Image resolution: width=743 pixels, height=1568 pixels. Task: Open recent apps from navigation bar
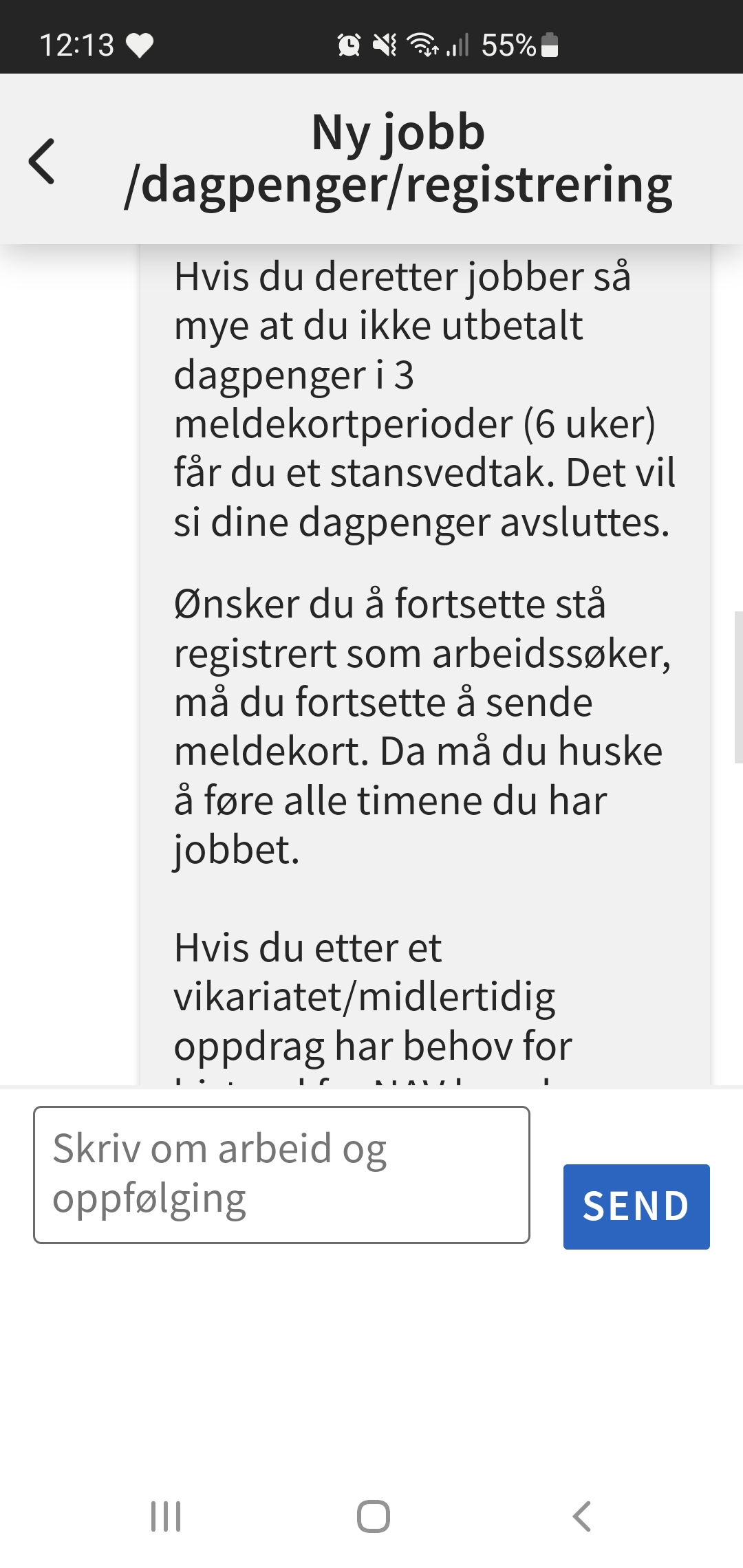pyautogui.click(x=166, y=1516)
